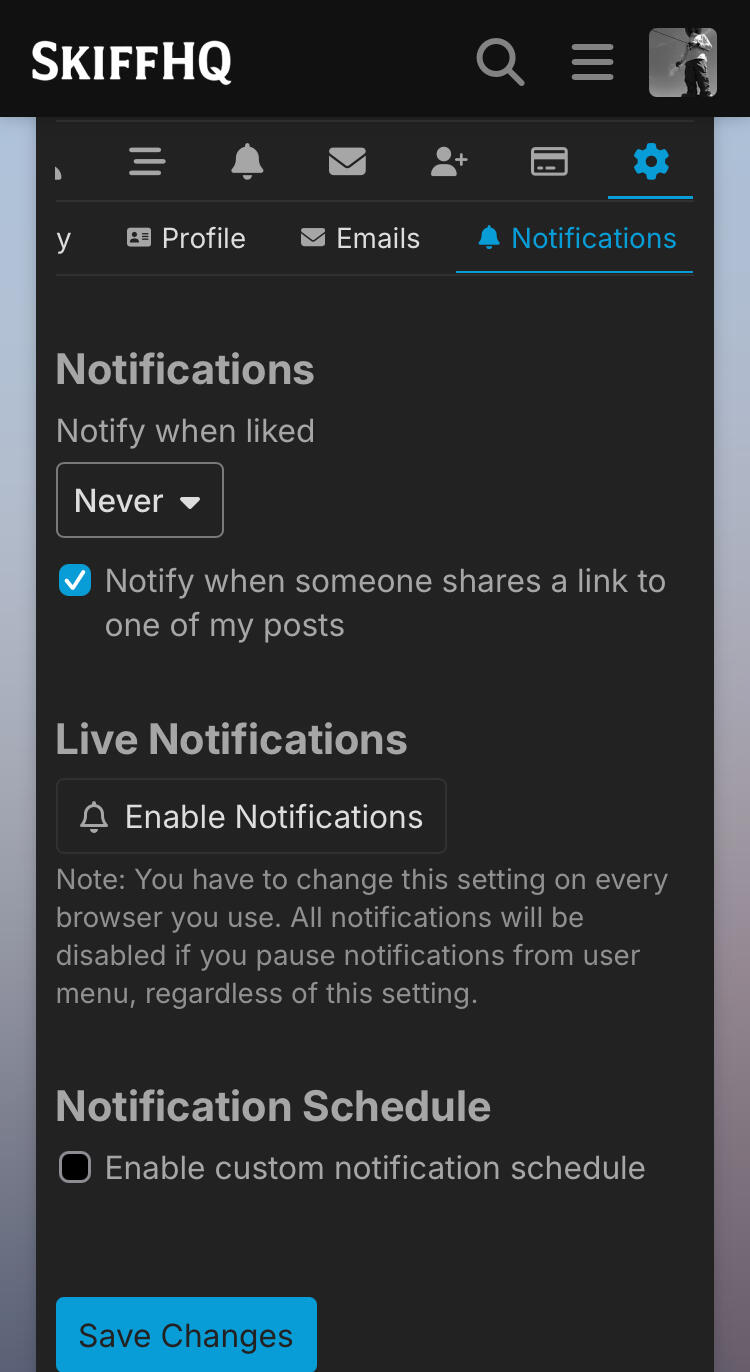Select the Notifications sub-tab
The image size is (750, 1372).
tap(576, 238)
